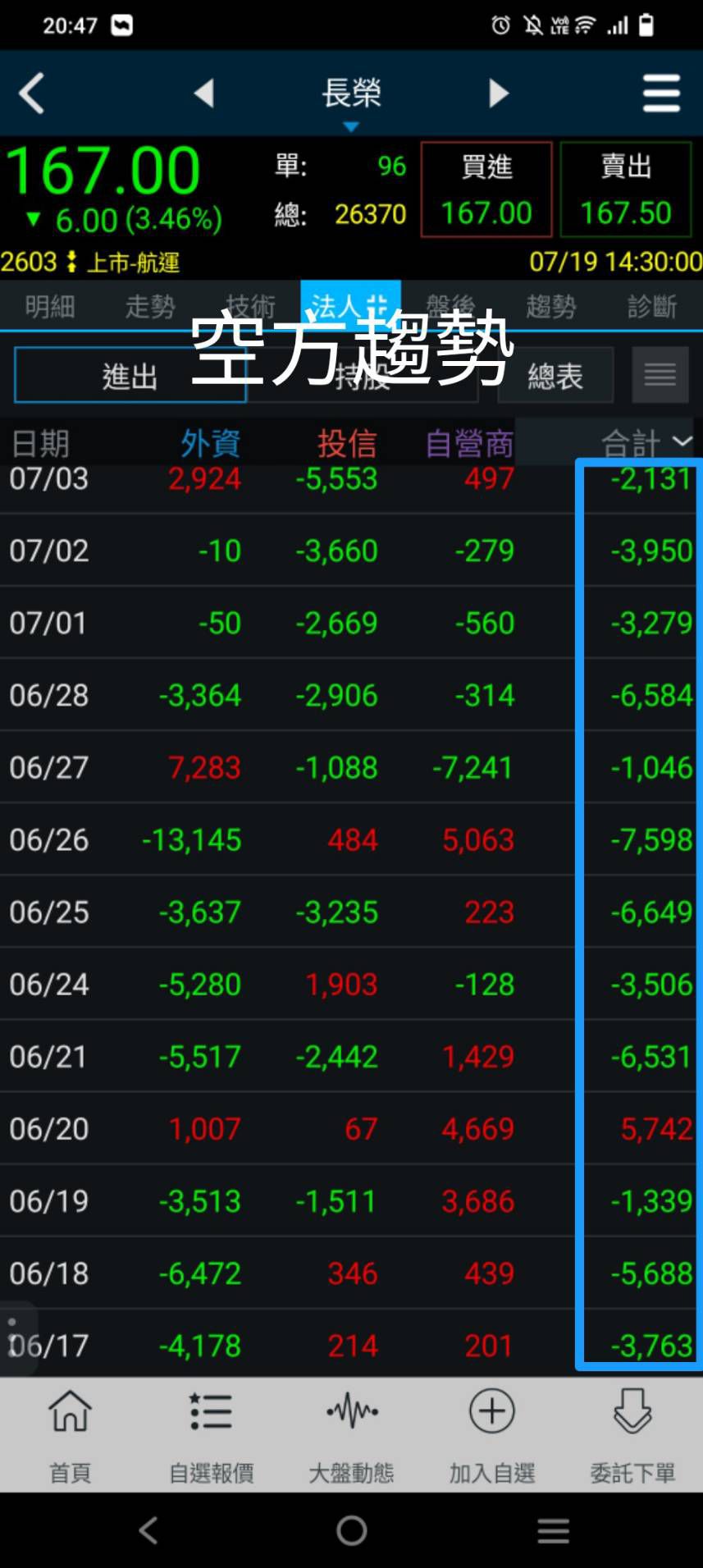The image size is (703, 1568).
Task: Switch to the 明細 tab
Action: pos(50,306)
